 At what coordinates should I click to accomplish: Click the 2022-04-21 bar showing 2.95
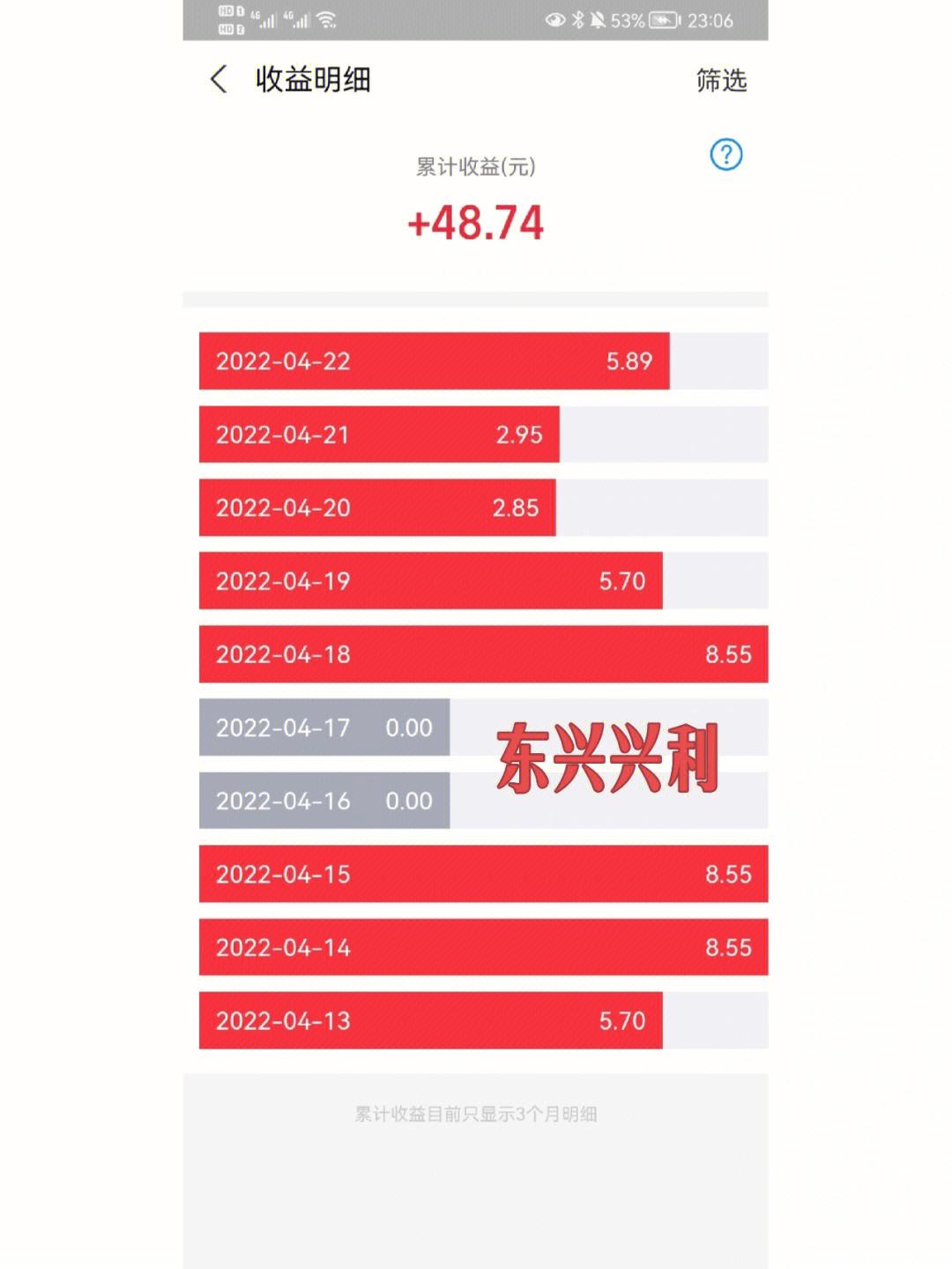point(379,434)
